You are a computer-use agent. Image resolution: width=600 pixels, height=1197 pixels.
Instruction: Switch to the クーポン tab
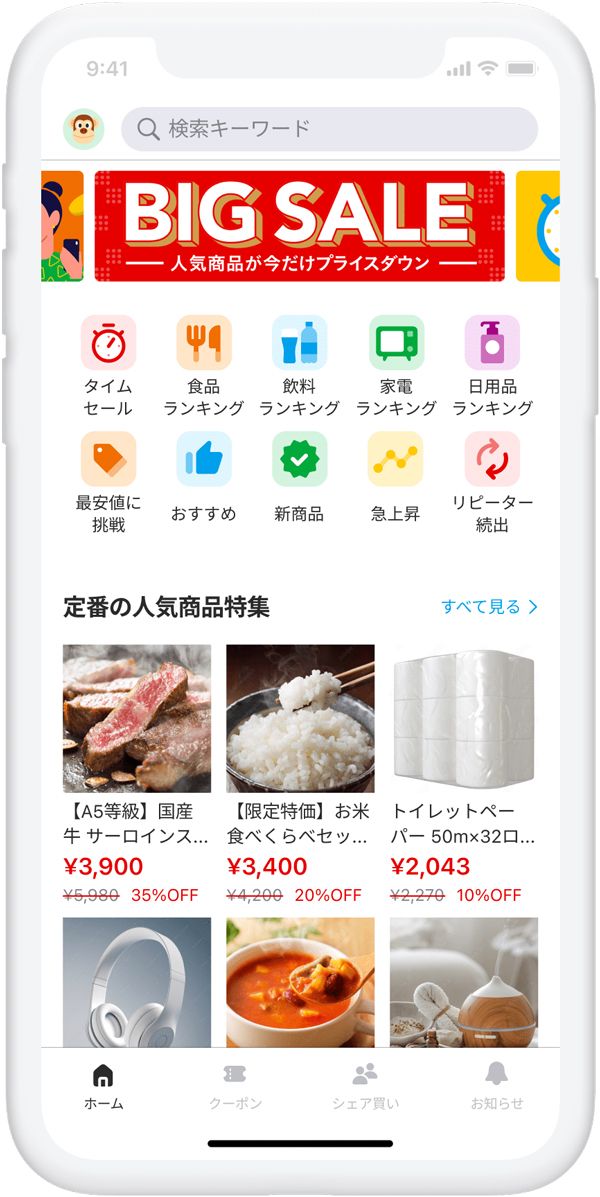click(x=236, y=1086)
